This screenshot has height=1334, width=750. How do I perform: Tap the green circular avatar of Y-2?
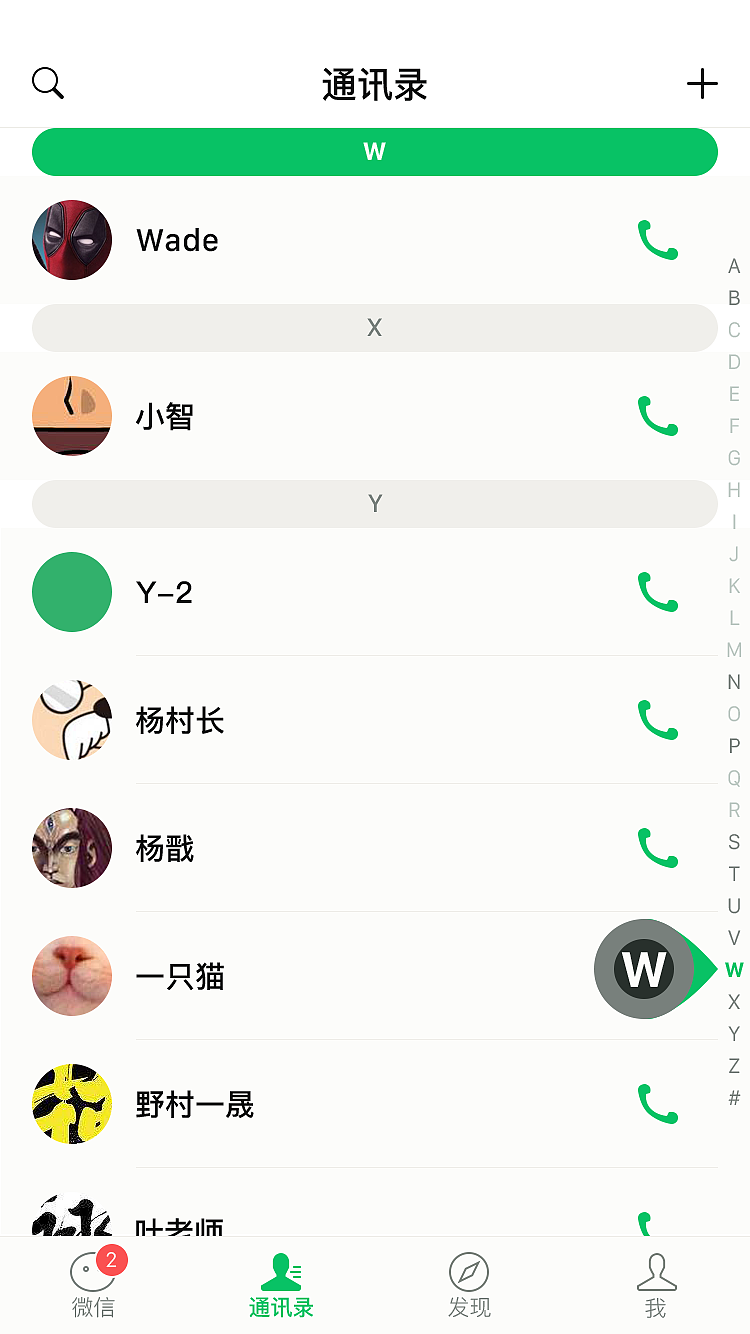point(71,592)
